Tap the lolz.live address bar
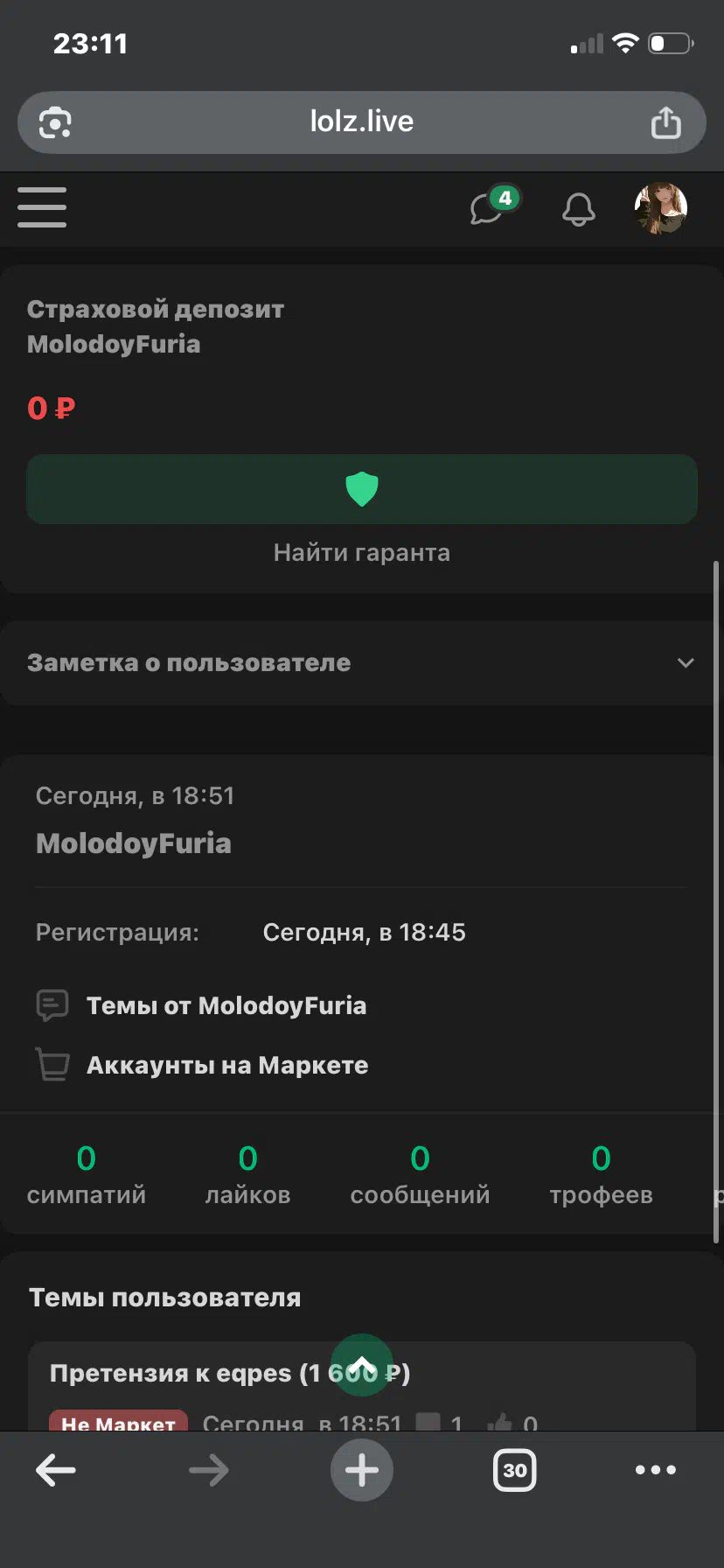This screenshot has width=724, height=1568. point(362,122)
